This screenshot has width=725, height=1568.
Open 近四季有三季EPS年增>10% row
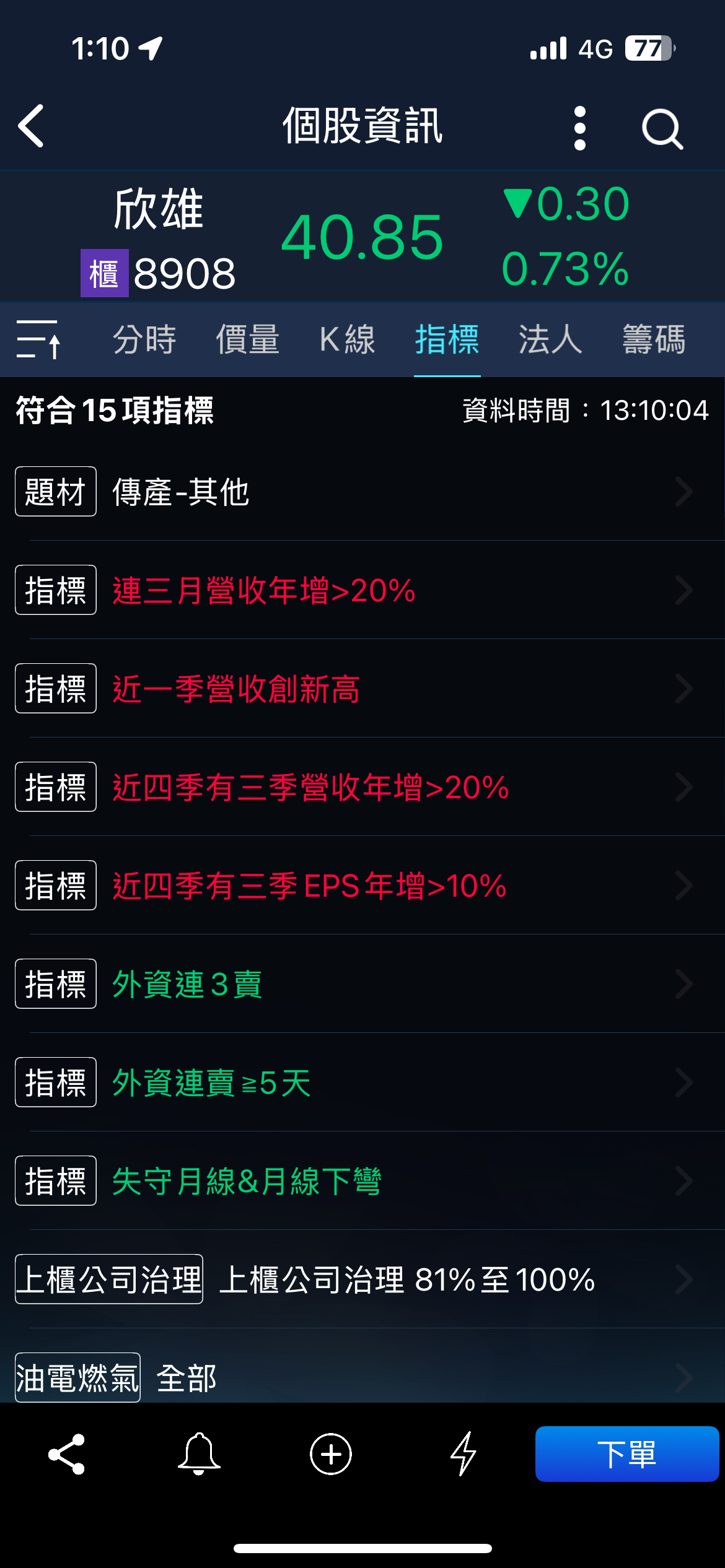click(362, 886)
